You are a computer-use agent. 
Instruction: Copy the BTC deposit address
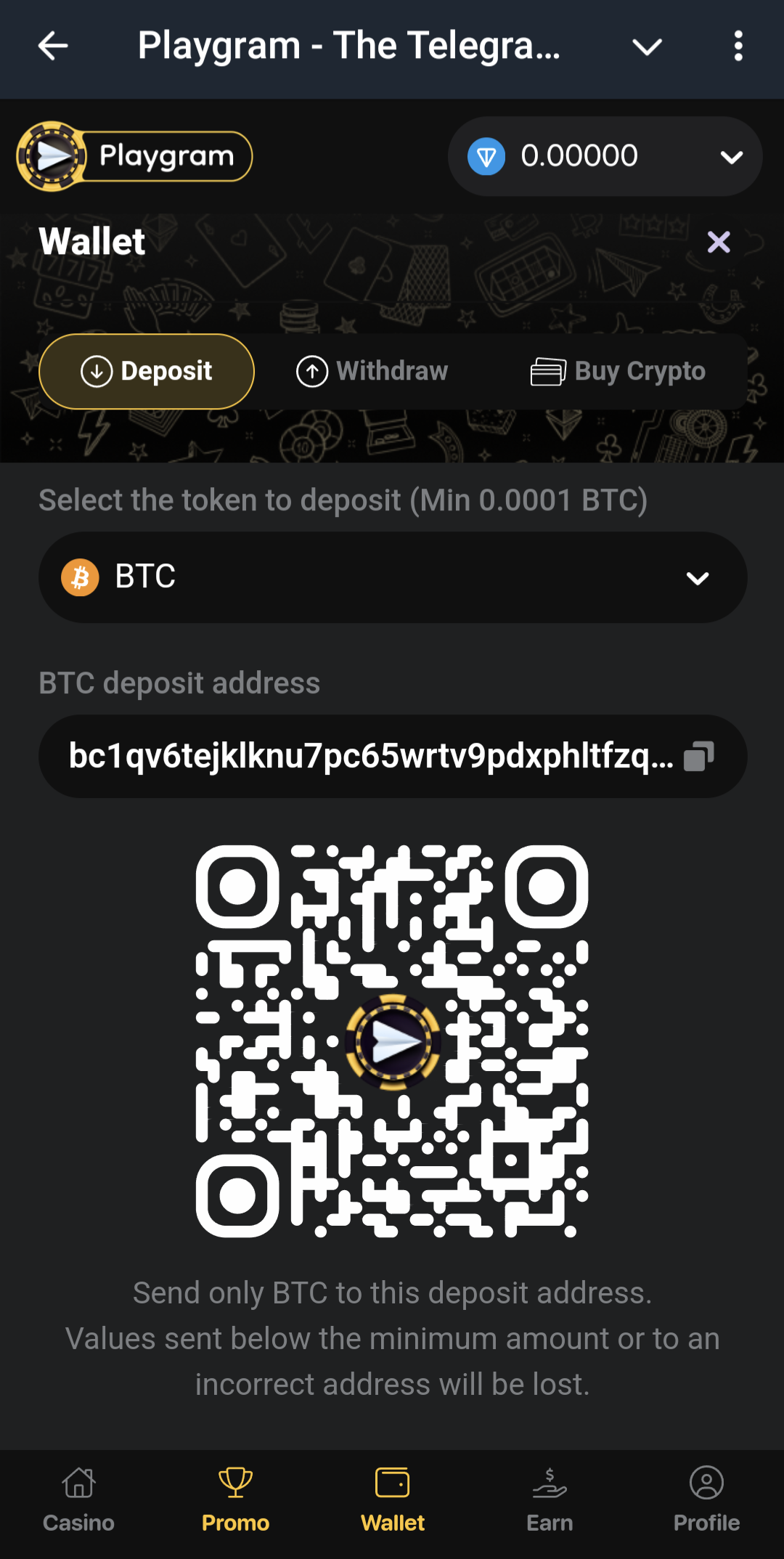699,756
